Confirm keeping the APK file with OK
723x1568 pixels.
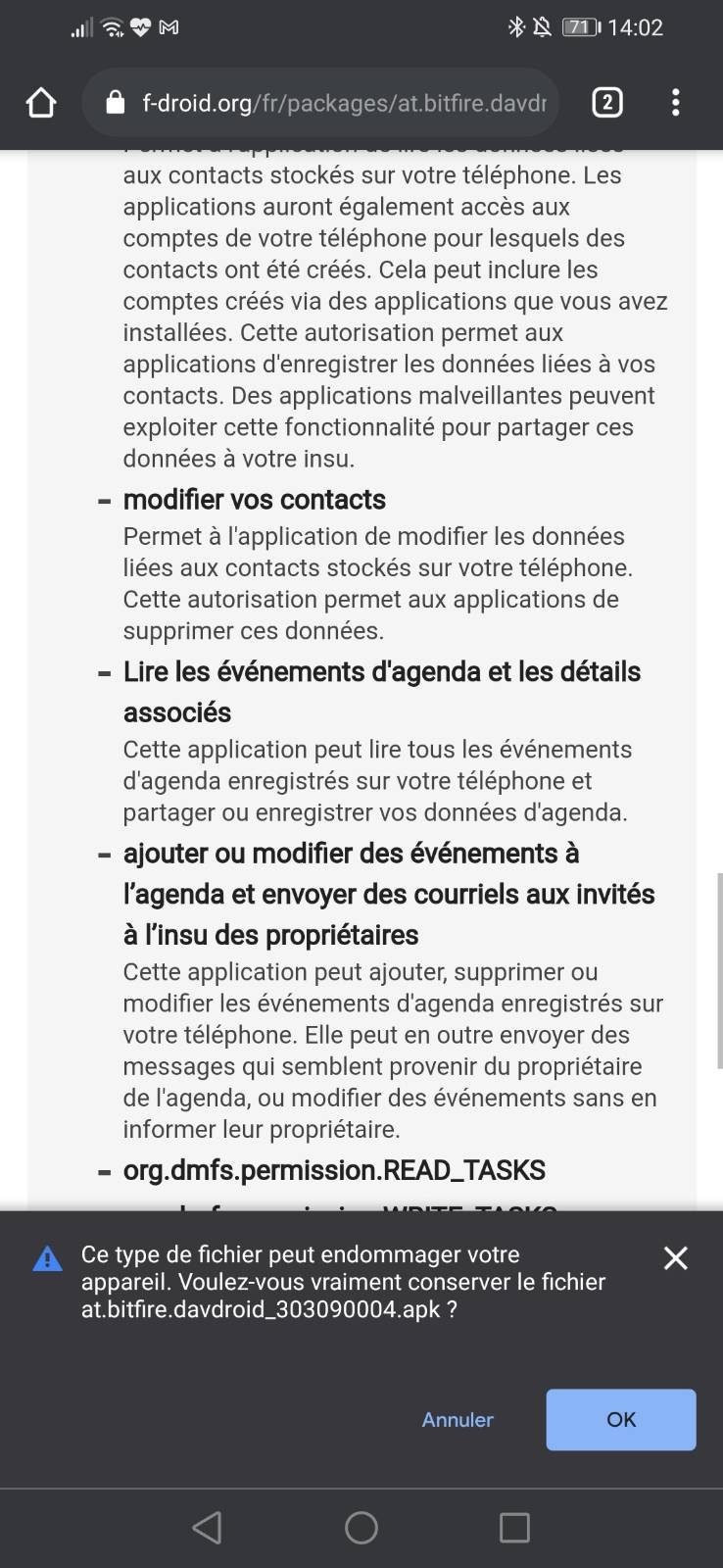(620, 1419)
